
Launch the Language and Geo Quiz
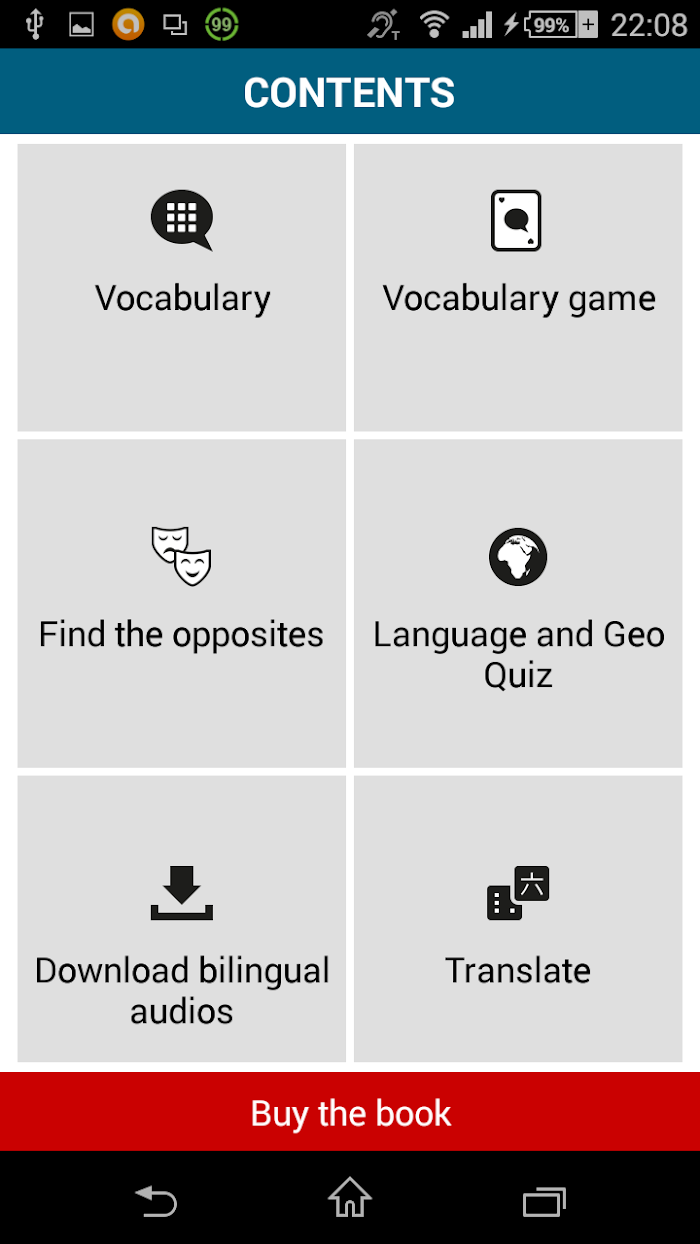pos(518,603)
